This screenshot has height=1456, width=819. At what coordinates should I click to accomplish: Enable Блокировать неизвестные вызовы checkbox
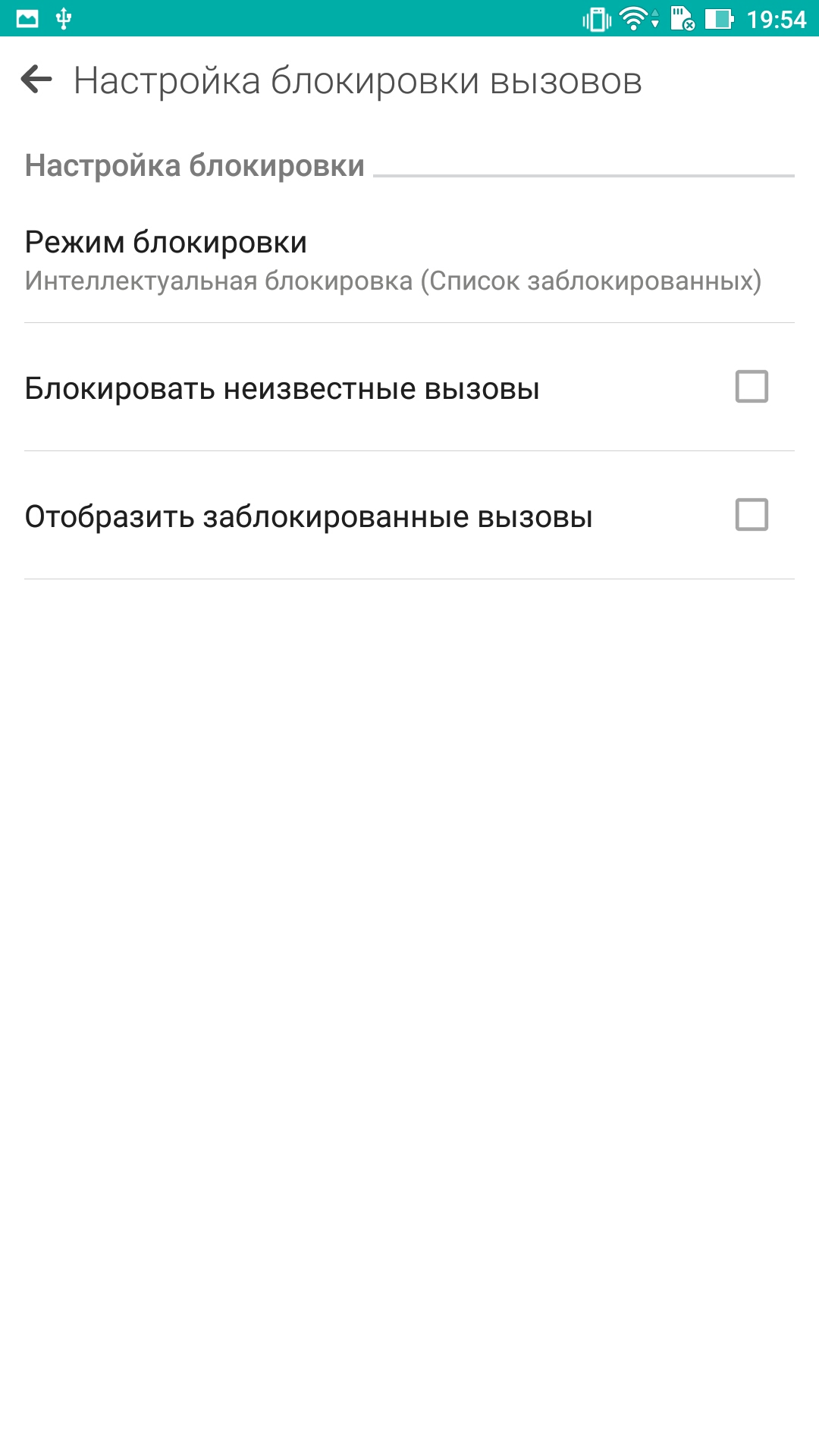click(752, 387)
